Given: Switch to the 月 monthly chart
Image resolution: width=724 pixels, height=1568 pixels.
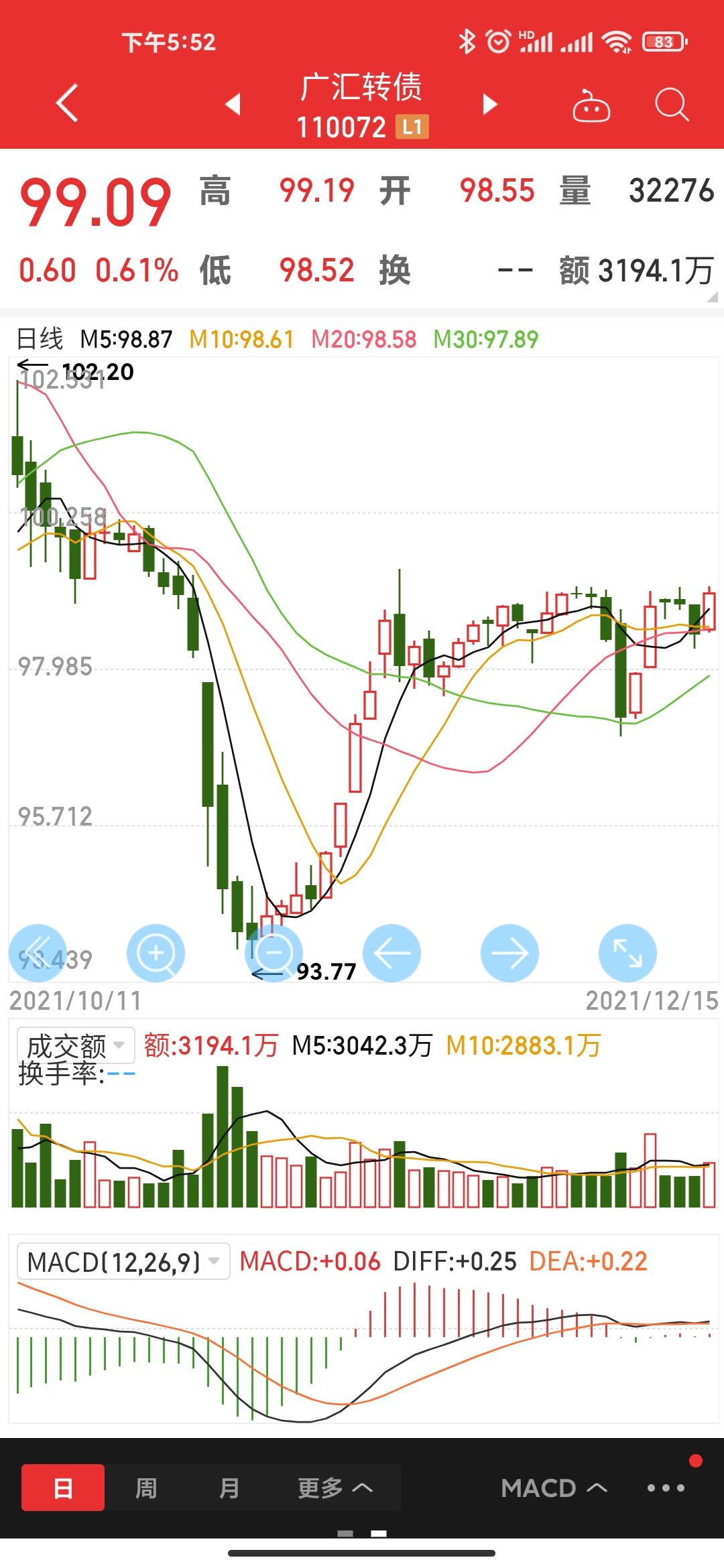Looking at the screenshot, I should click(229, 1488).
